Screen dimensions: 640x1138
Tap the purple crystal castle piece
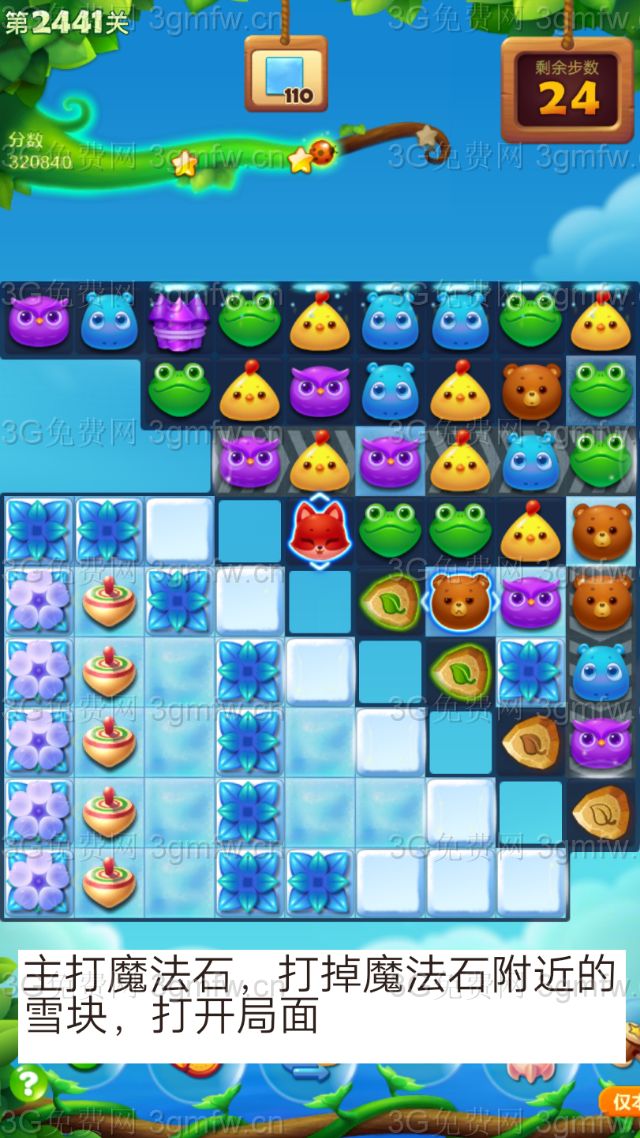click(x=178, y=321)
